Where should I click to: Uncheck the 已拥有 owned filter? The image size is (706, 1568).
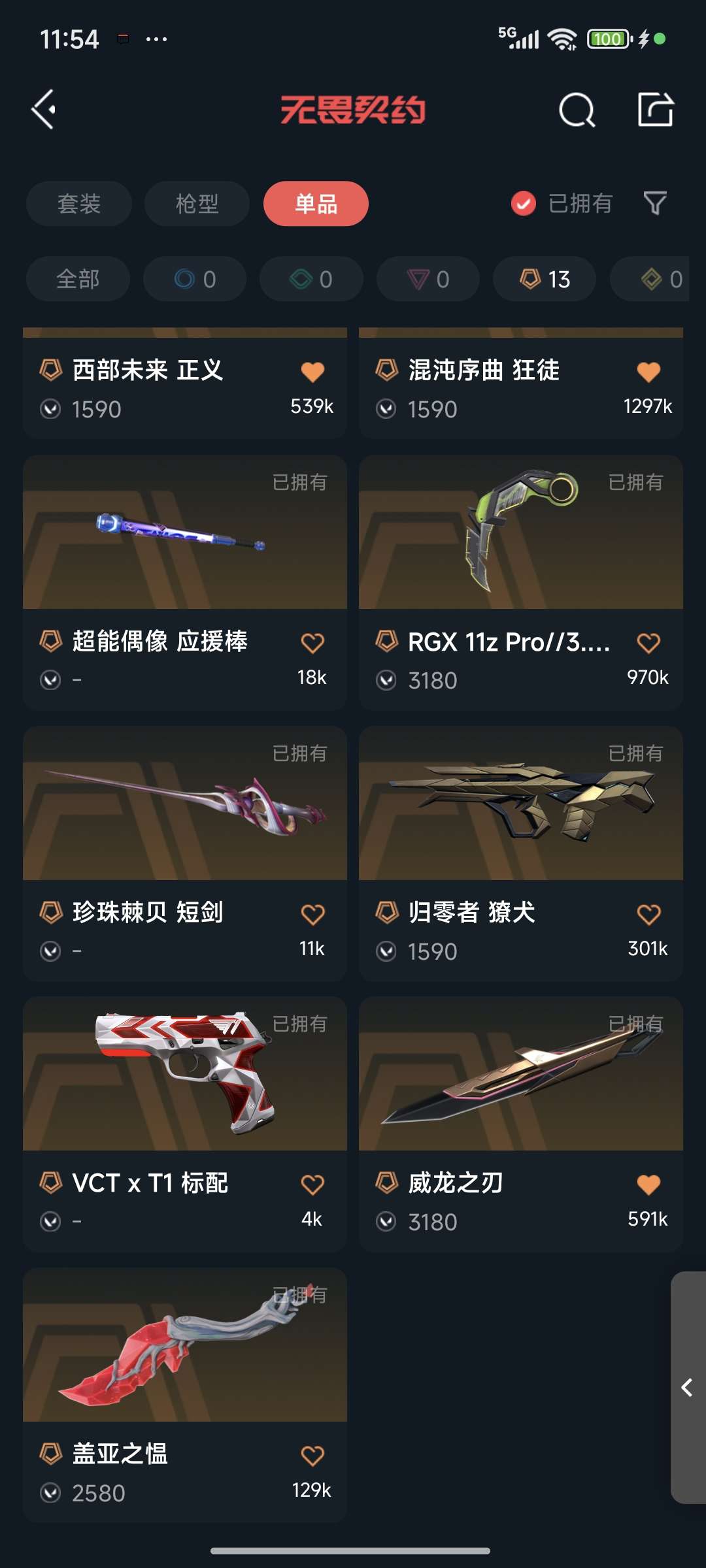pyautogui.click(x=524, y=204)
